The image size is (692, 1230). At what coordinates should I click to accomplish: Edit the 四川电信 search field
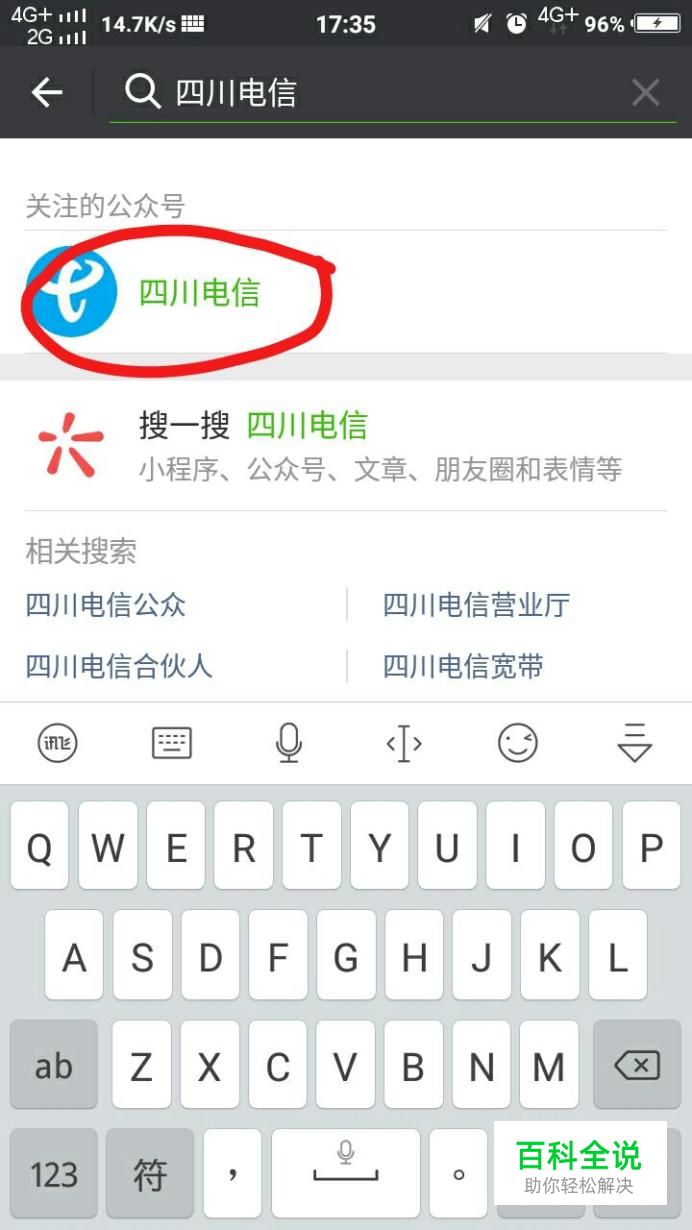point(380,93)
